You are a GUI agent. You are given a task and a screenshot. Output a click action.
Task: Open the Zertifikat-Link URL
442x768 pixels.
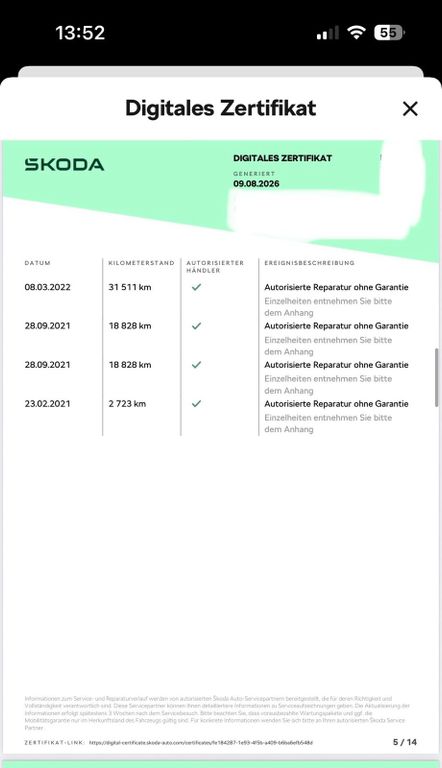click(200, 743)
